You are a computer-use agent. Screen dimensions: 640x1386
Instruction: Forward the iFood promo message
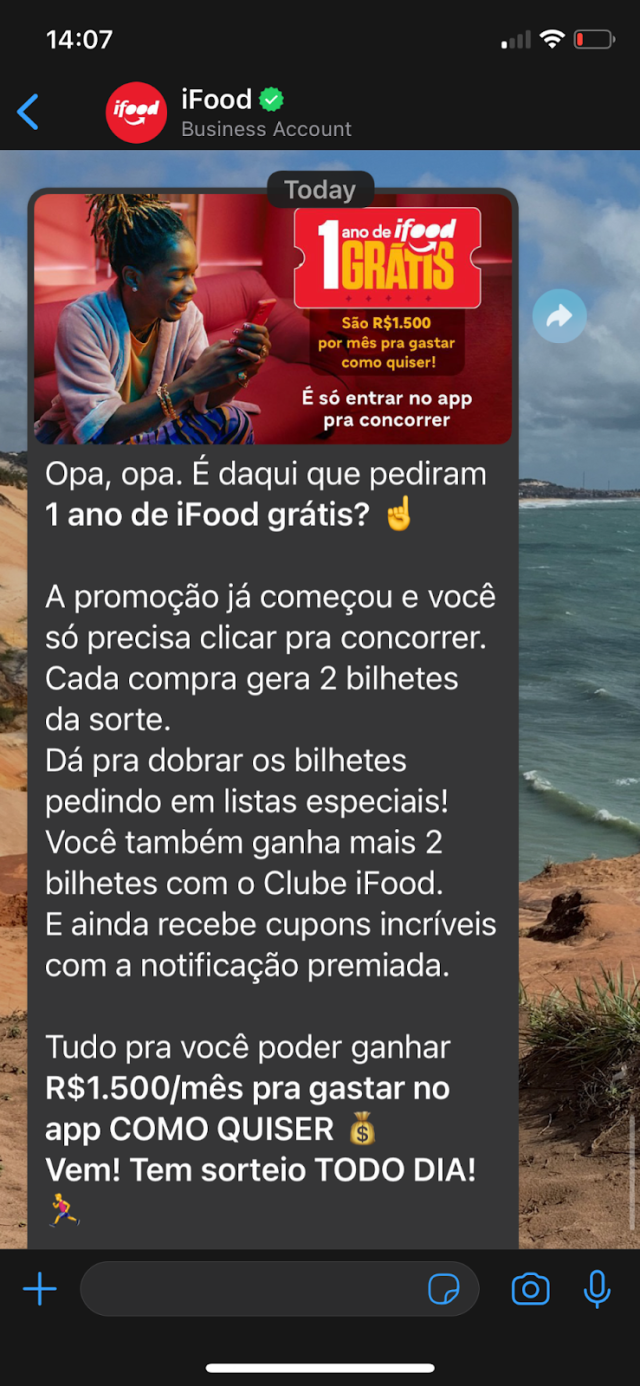559,317
